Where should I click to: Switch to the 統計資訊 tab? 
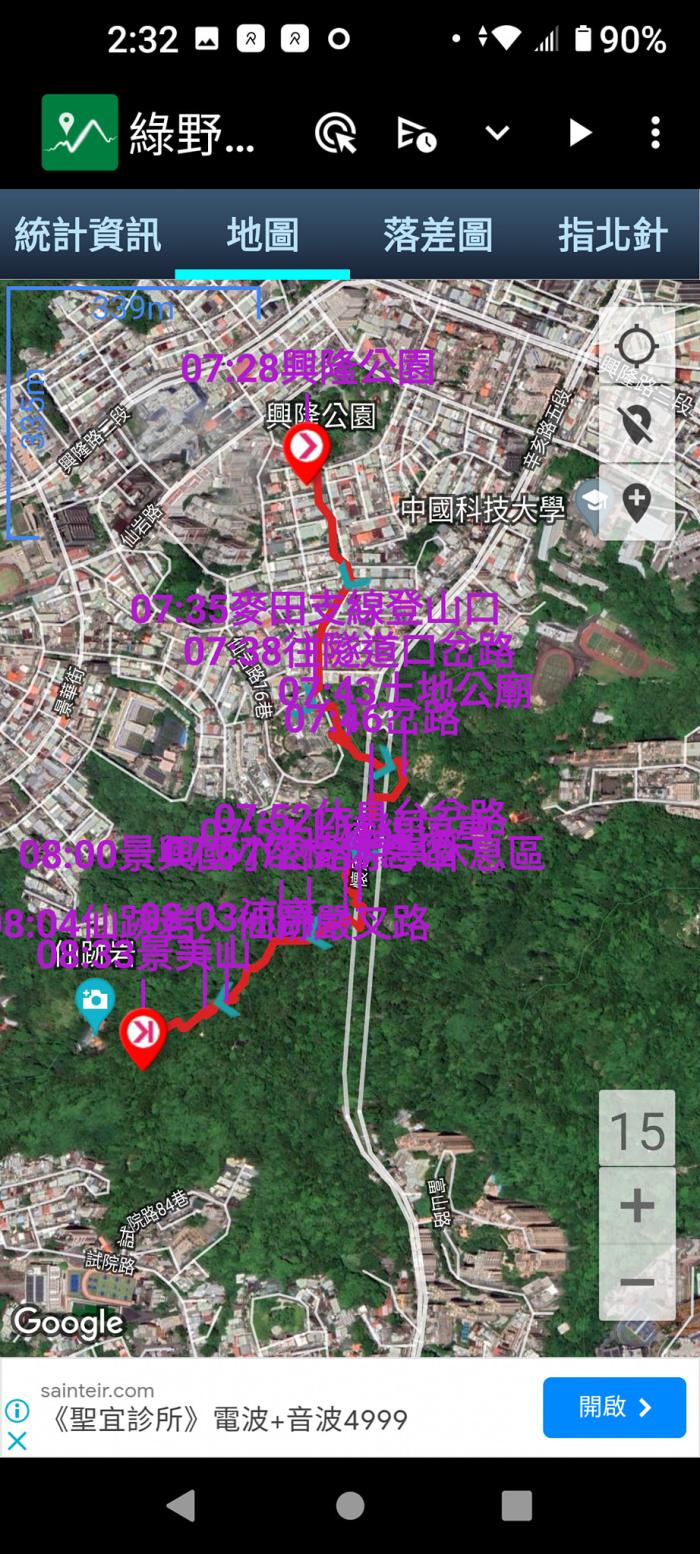87,235
